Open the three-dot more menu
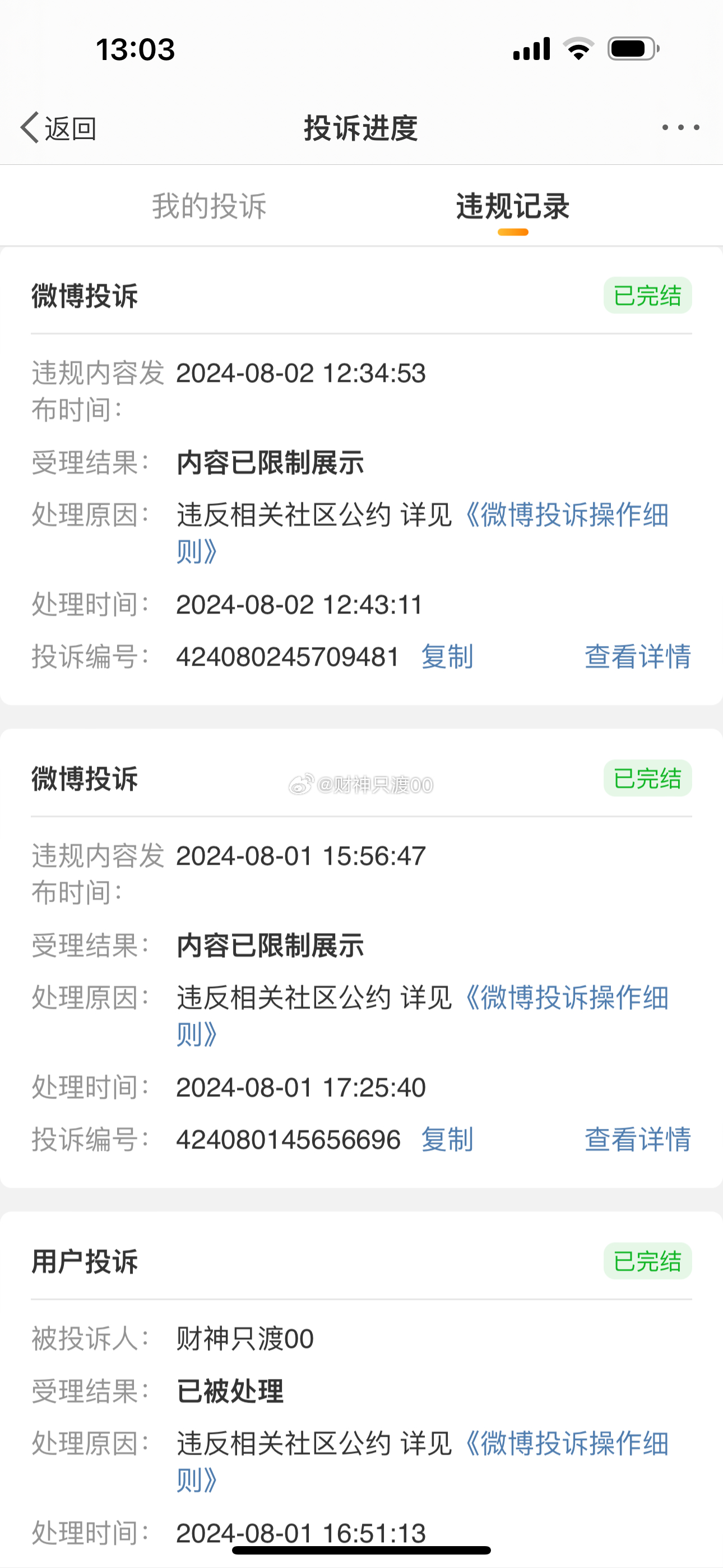The height and width of the screenshot is (1568, 723). click(680, 128)
